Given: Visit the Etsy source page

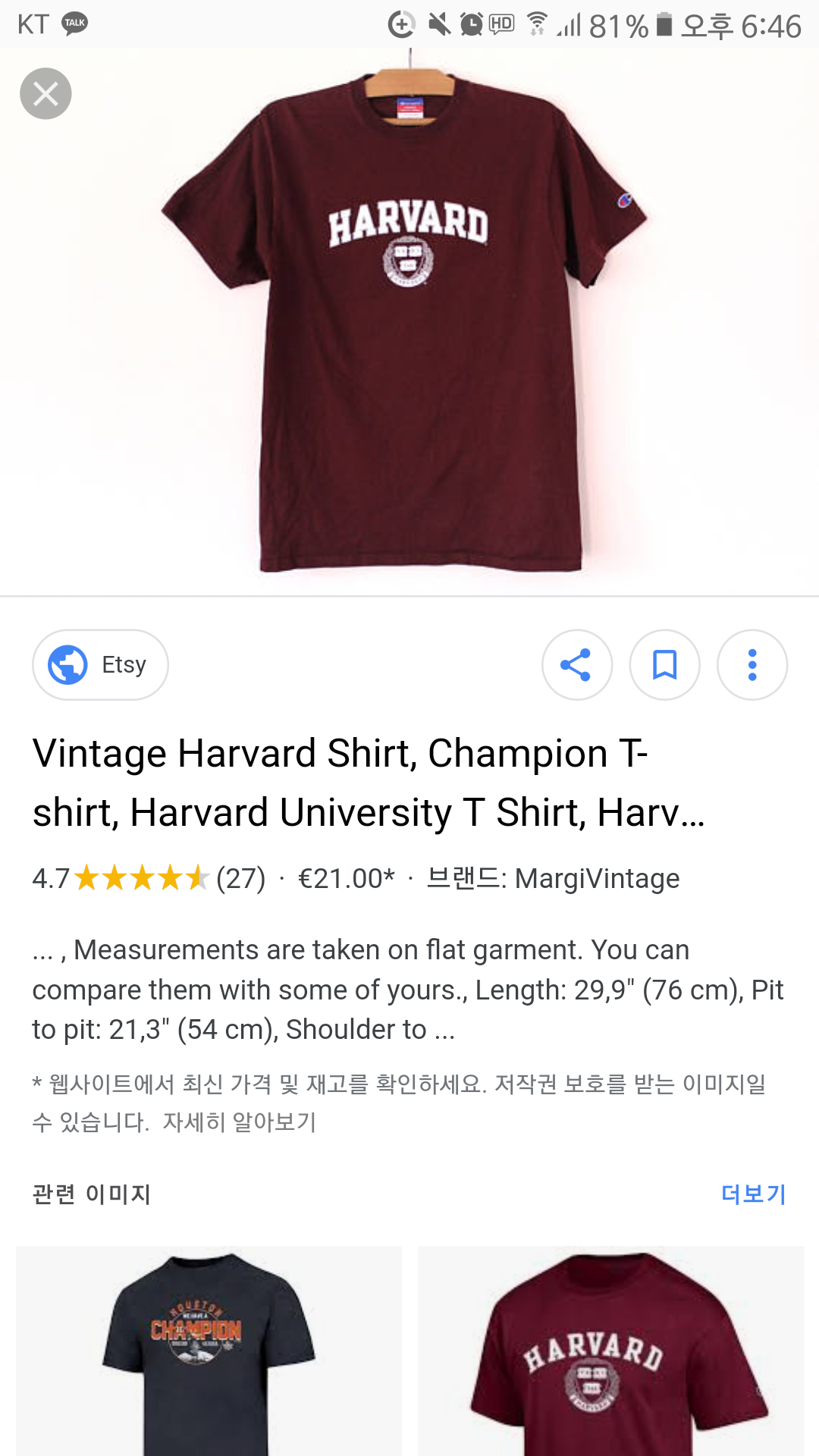Looking at the screenshot, I should [x=100, y=665].
